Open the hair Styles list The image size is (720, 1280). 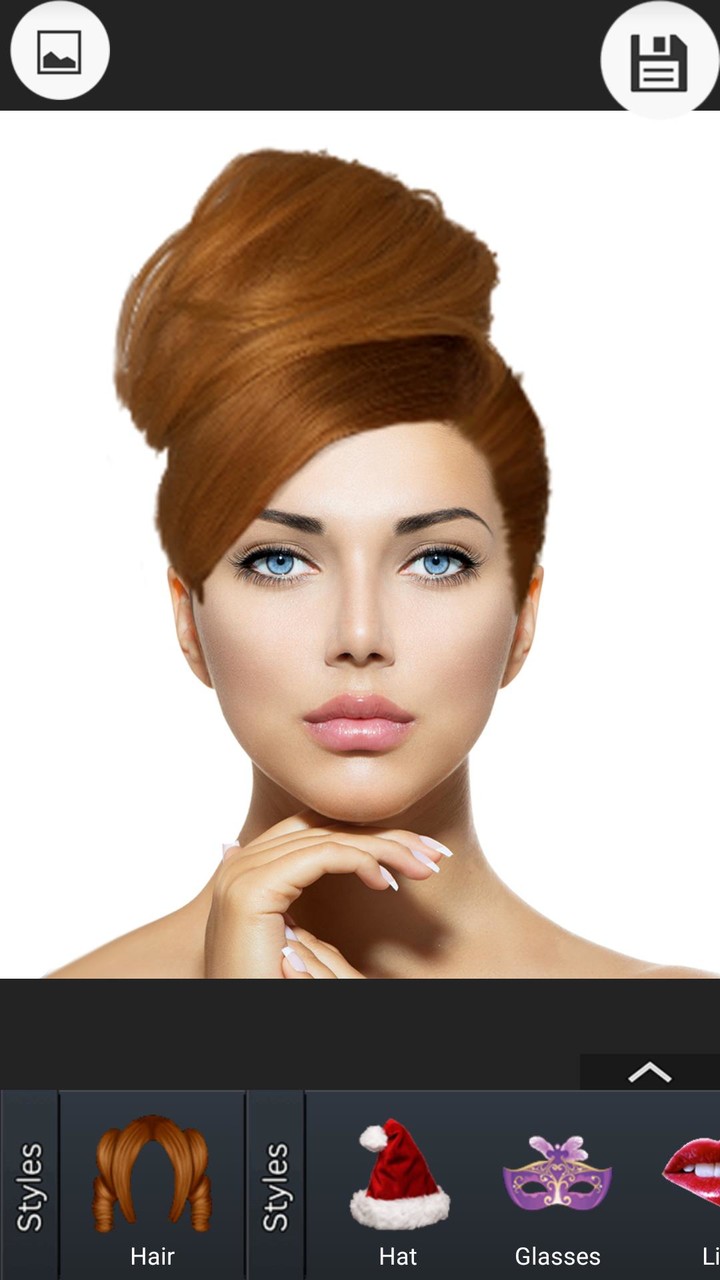point(32,1185)
